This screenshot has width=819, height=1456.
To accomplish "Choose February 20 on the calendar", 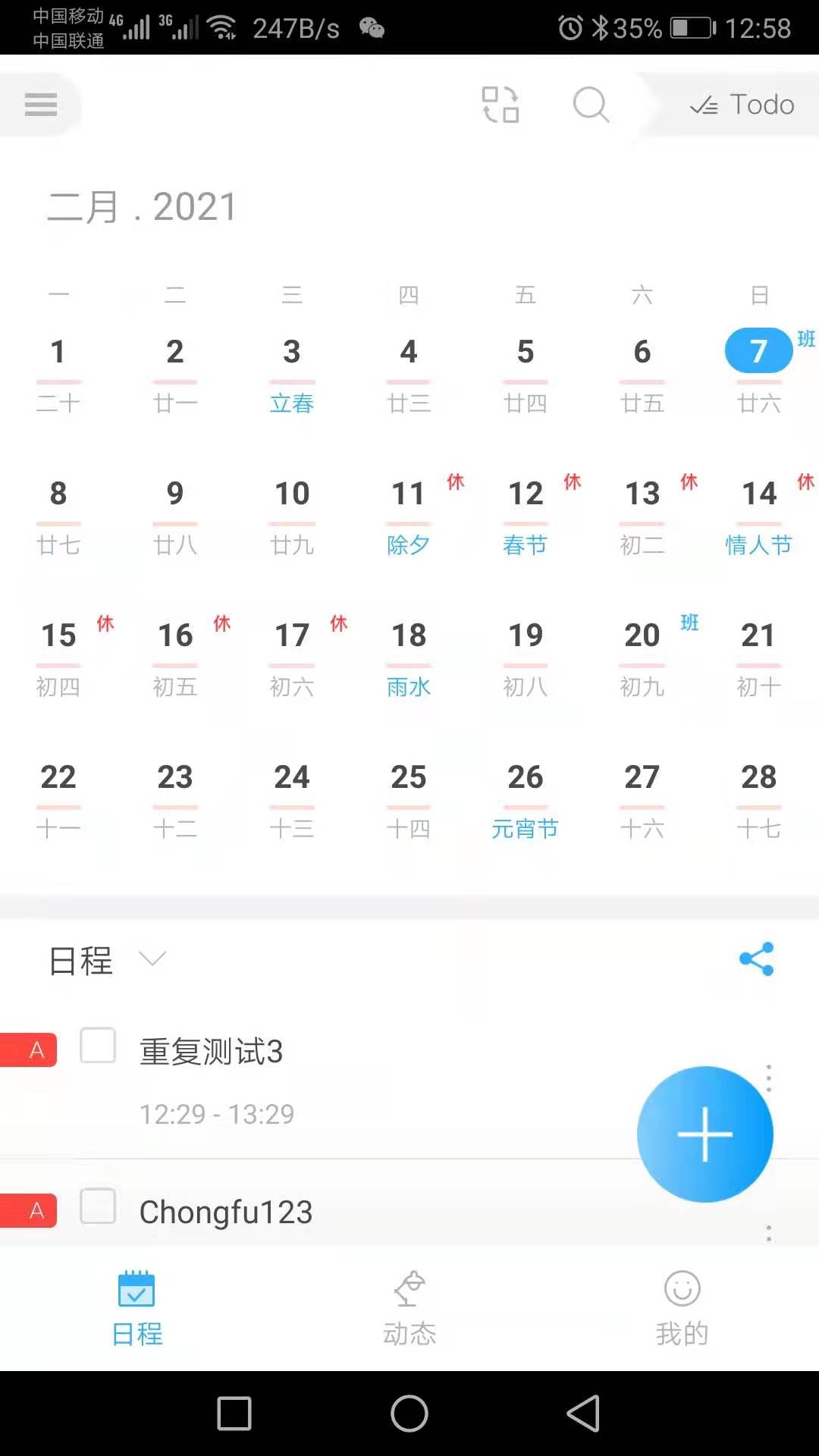I will click(642, 658).
